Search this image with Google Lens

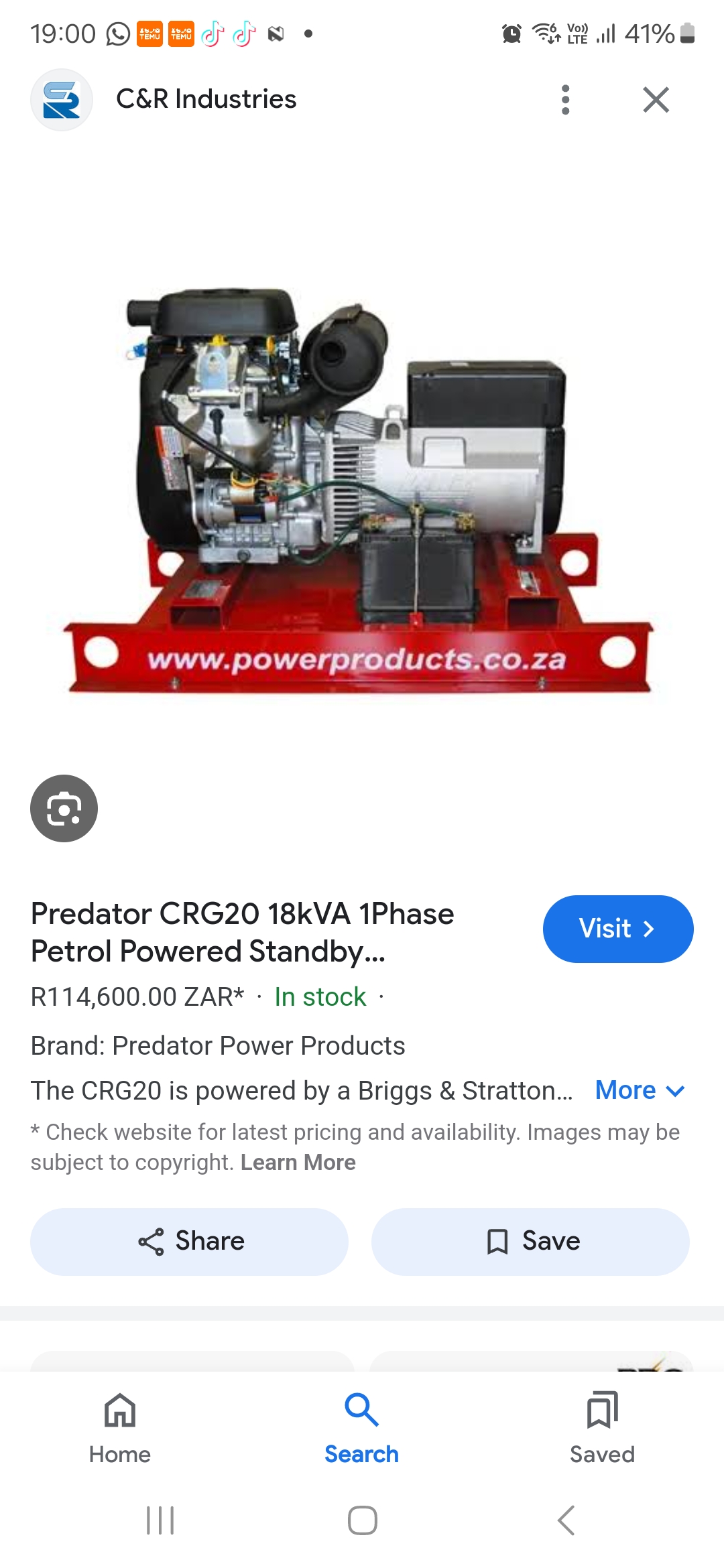64,808
